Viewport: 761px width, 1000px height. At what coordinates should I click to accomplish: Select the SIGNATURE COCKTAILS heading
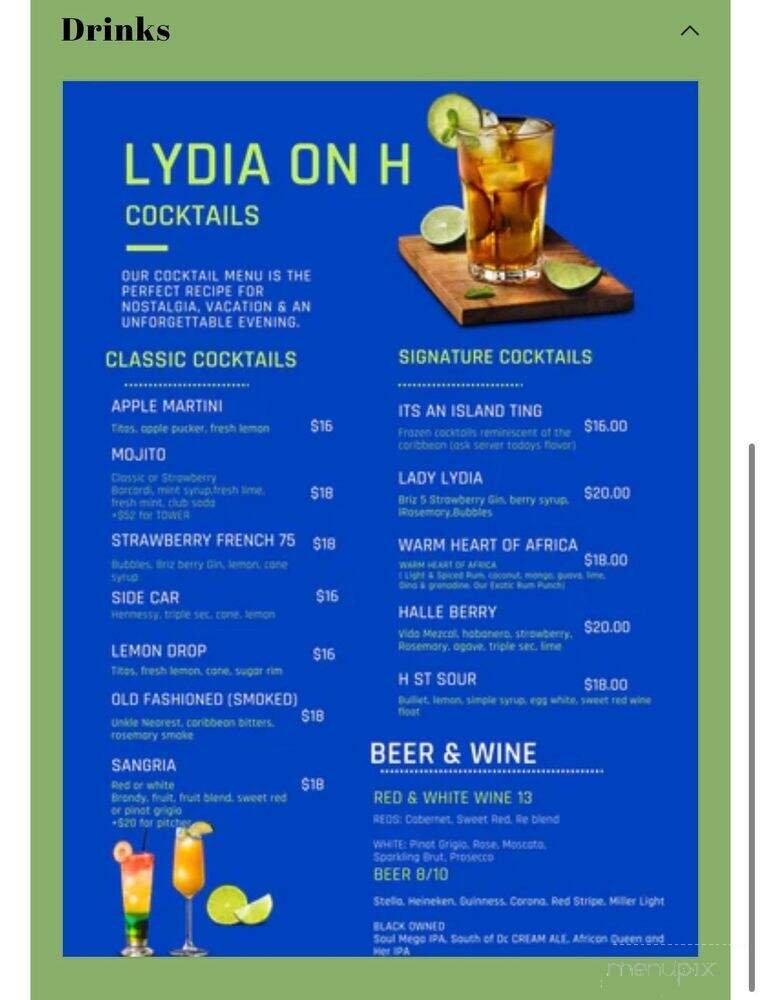[497, 356]
